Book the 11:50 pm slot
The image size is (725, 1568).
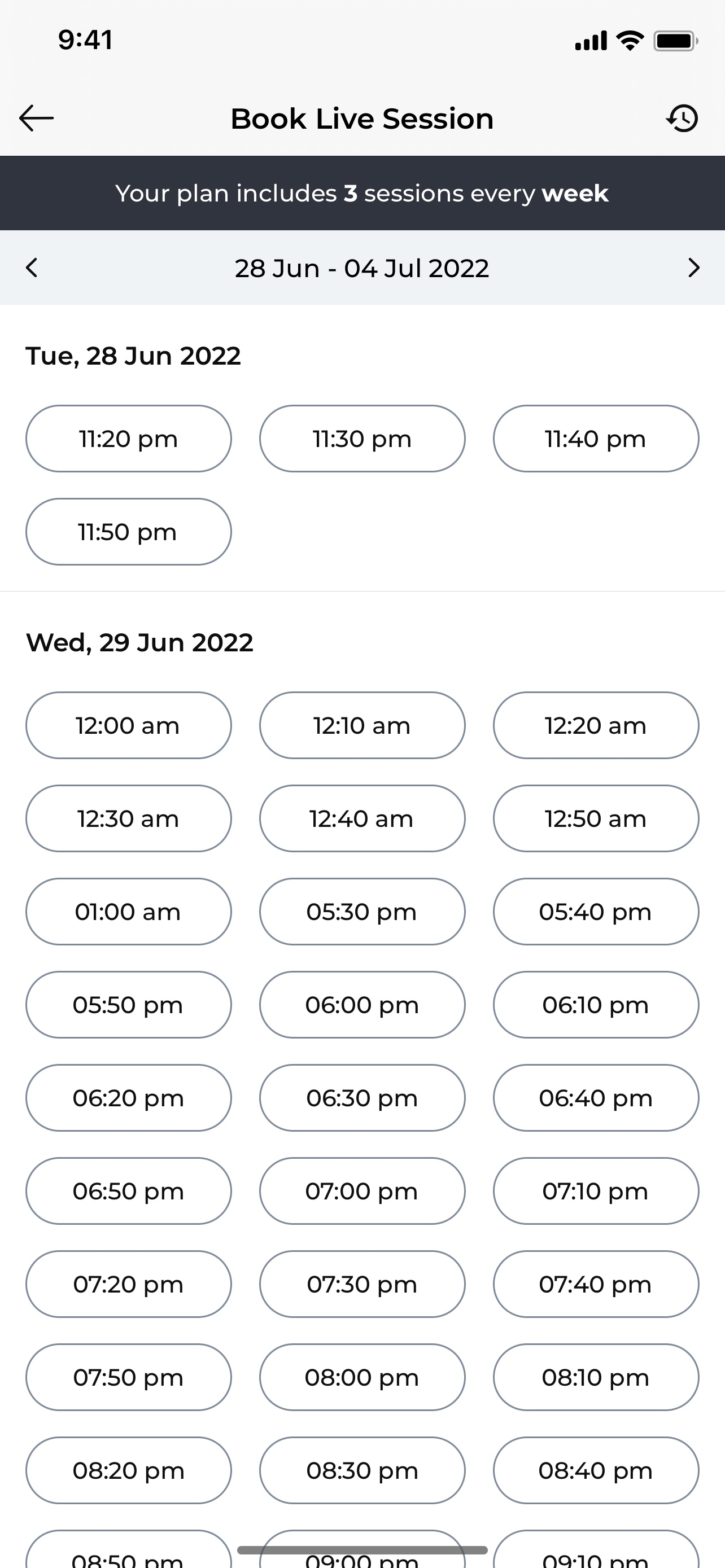tap(128, 532)
